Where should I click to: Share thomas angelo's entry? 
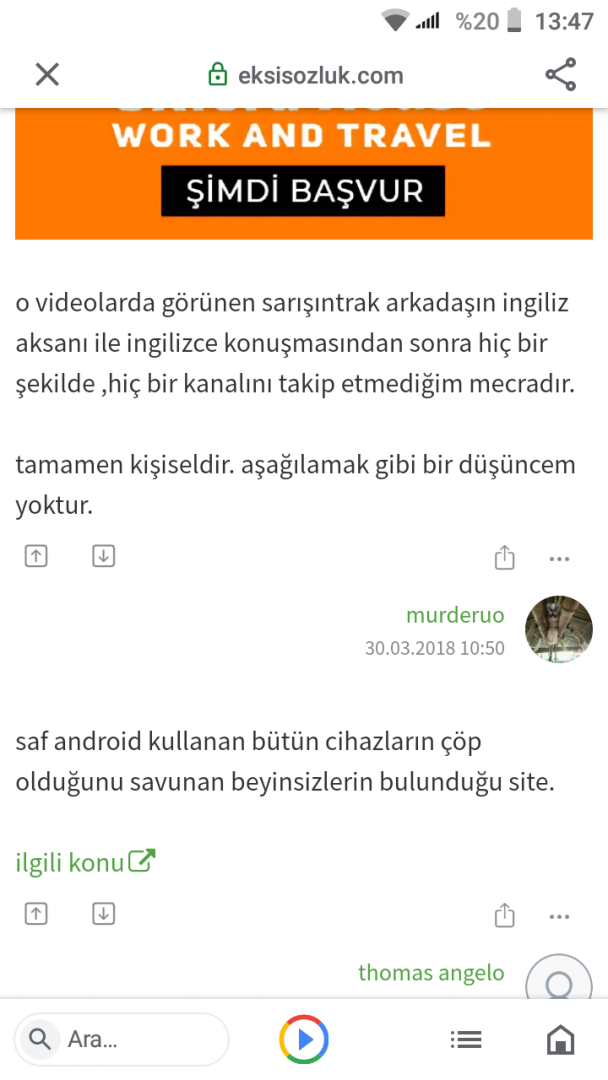pos(505,915)
